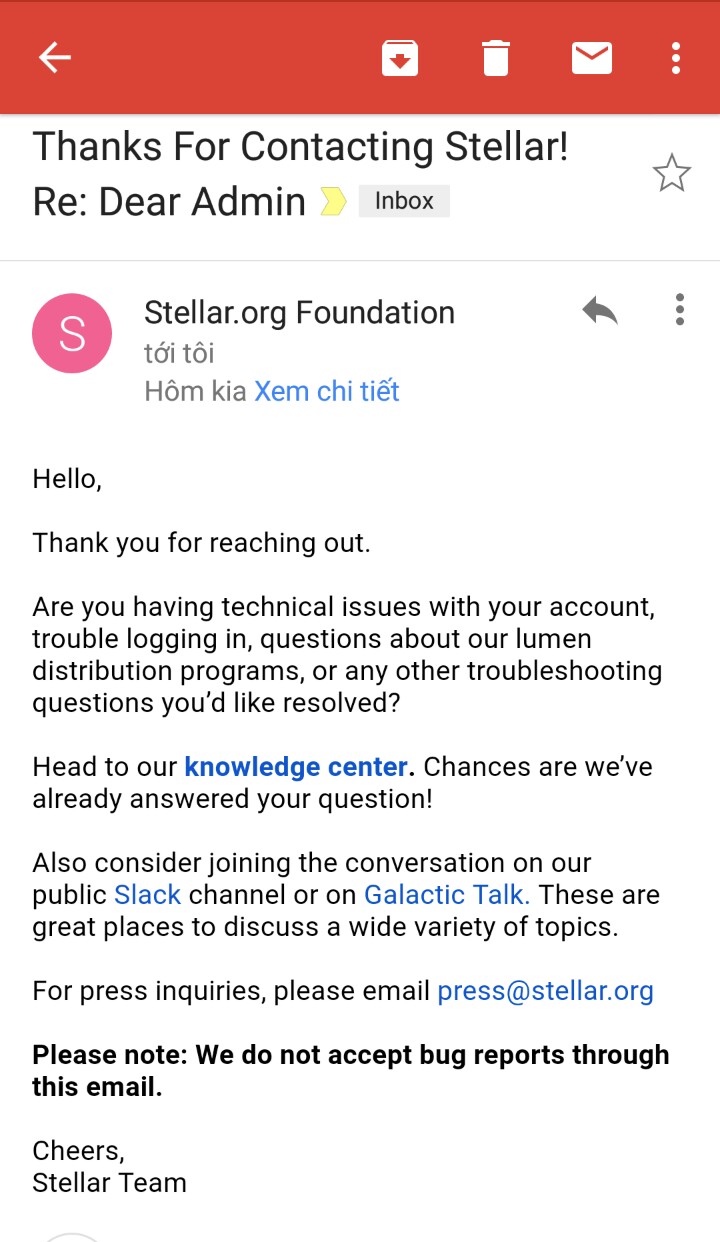Open the message options menu beside reply

tap(680, 310)
